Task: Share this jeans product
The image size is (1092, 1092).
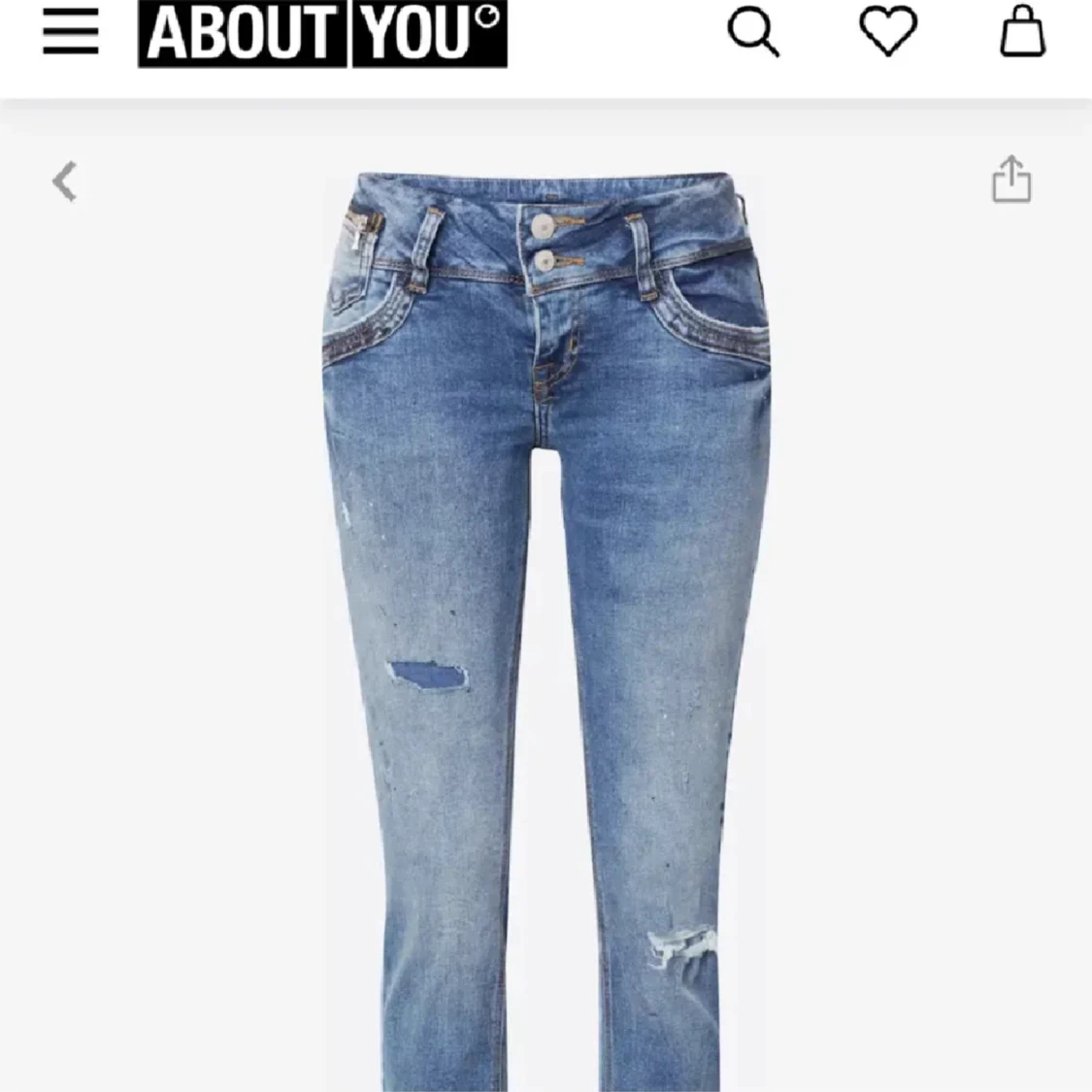Action: pyautogui.click(x=1011, y=180)
